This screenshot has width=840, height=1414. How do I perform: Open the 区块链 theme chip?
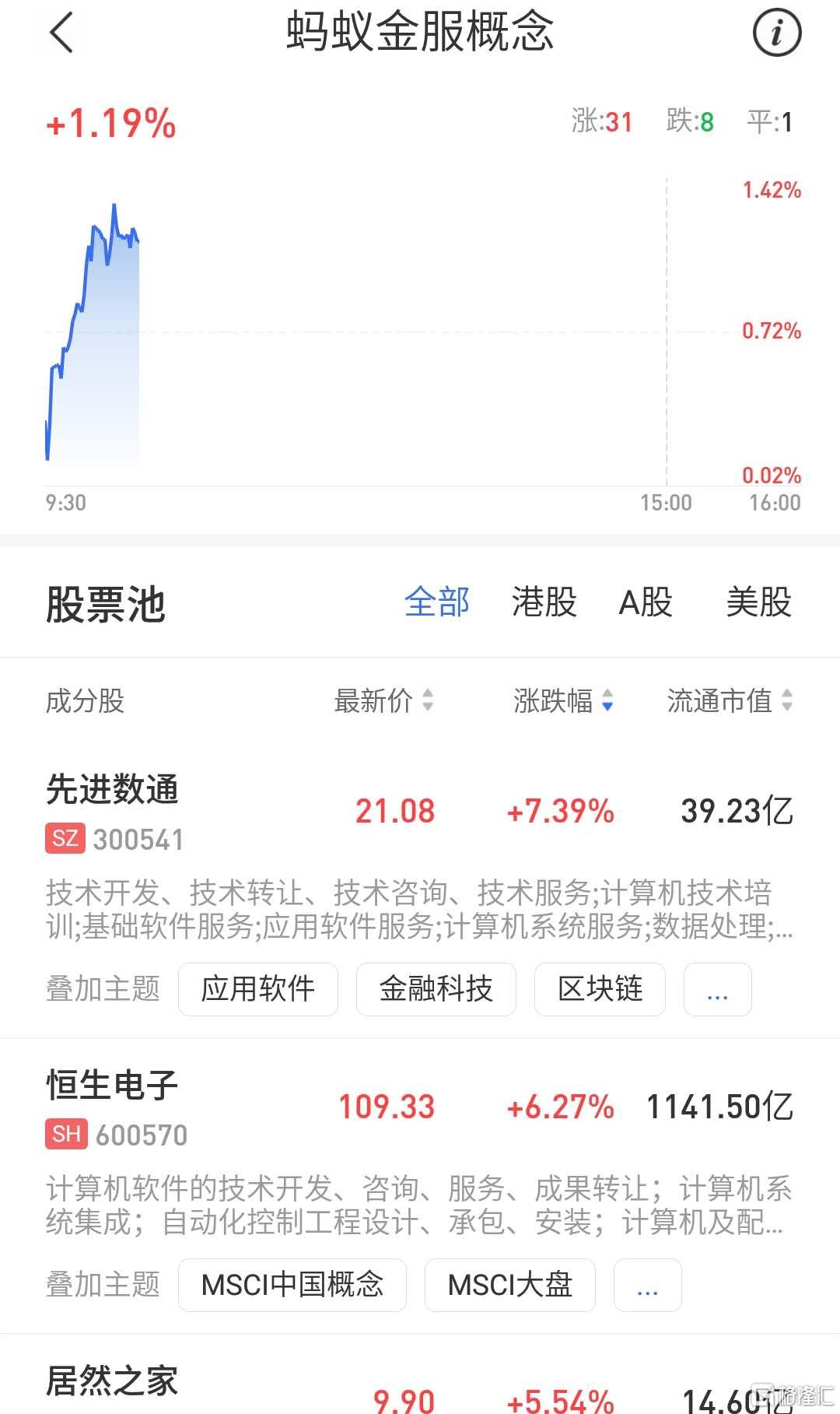pyautogui.click(x=600, y=989)
